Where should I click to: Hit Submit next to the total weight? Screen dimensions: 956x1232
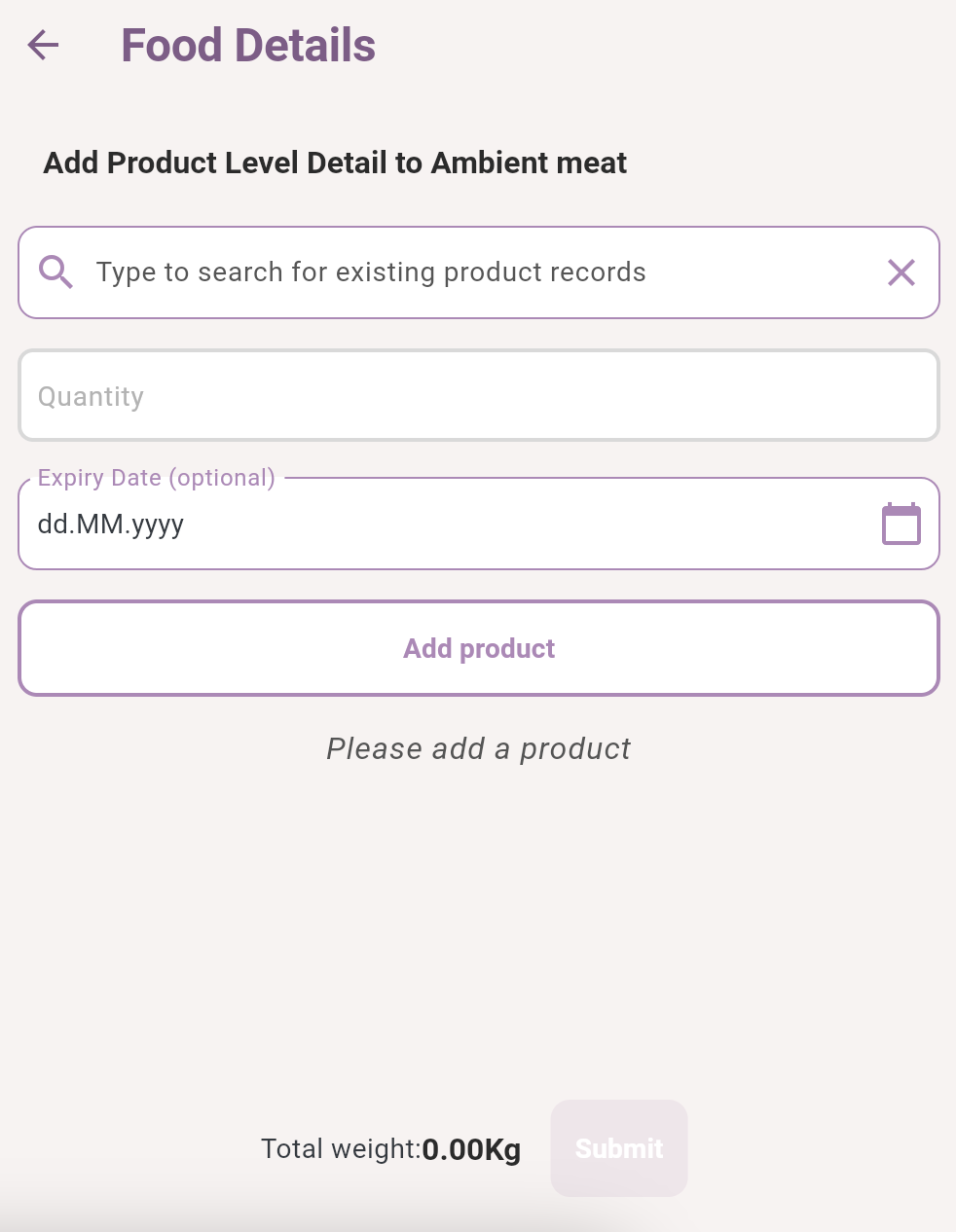coord(619,1148)
